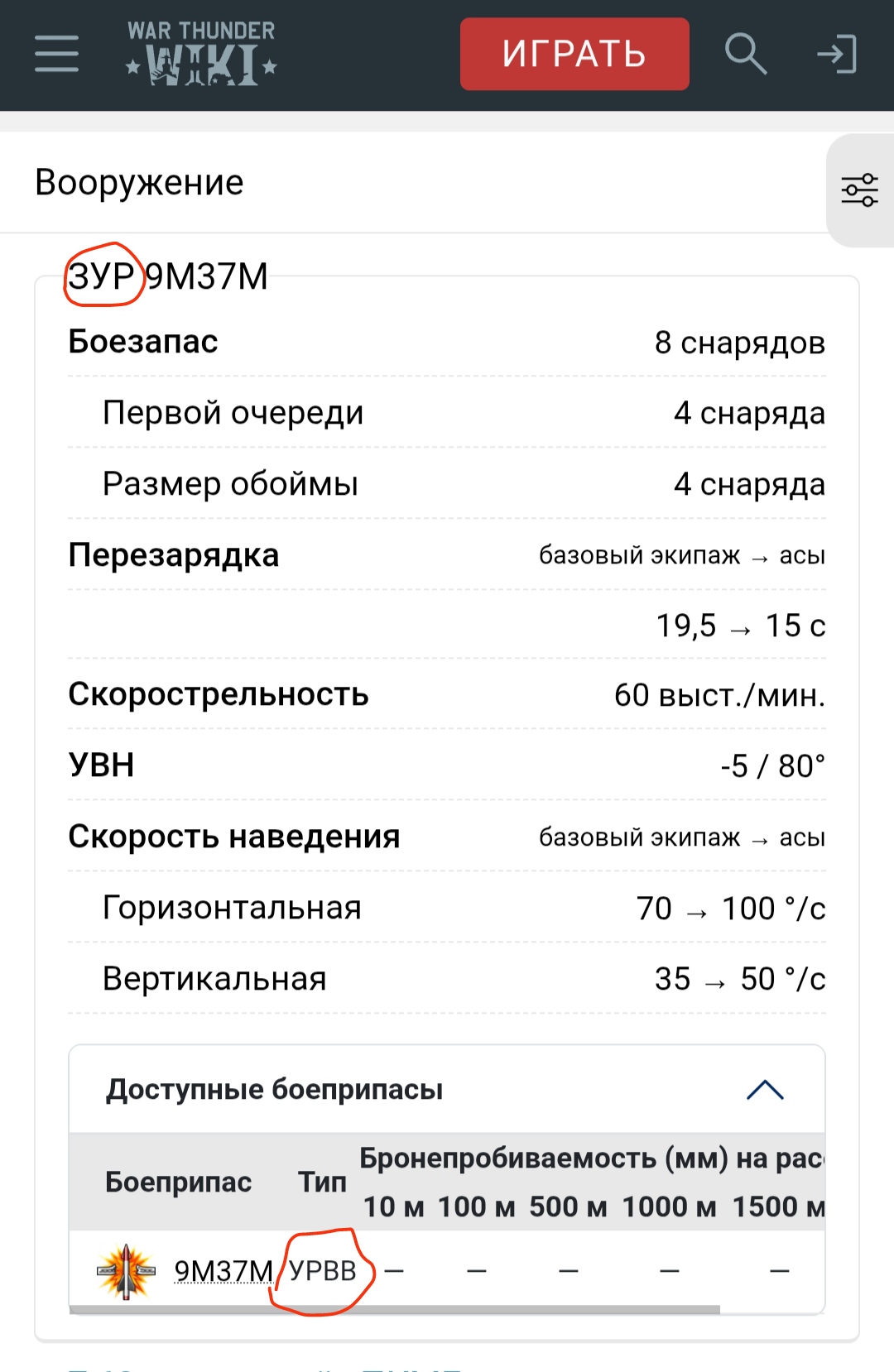Open the 9М37М ammunition link
894x1372 pixels.
coord(223,1270)
